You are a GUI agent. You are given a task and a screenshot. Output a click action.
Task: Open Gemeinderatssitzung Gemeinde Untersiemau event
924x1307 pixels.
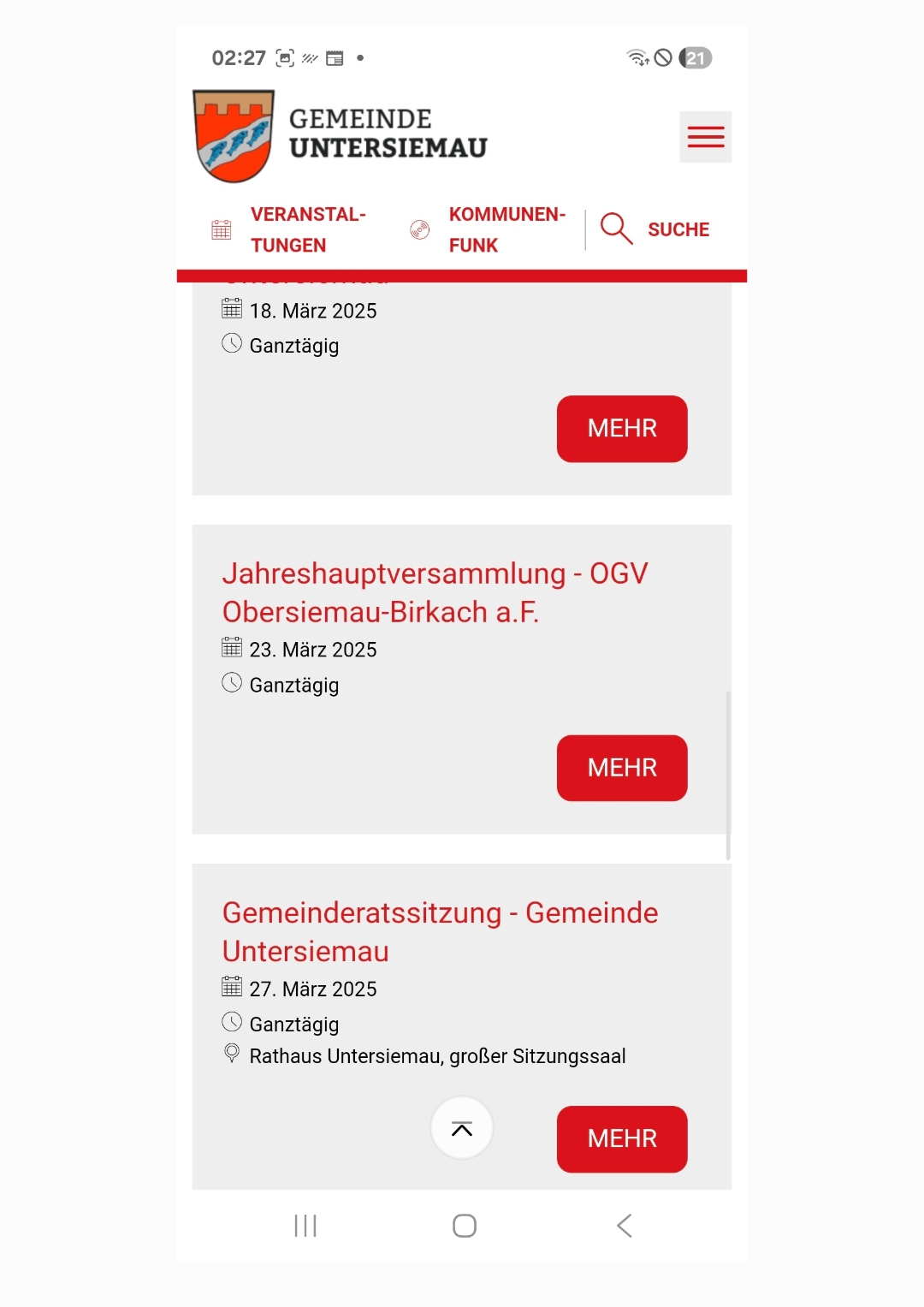tap(440, 931)
